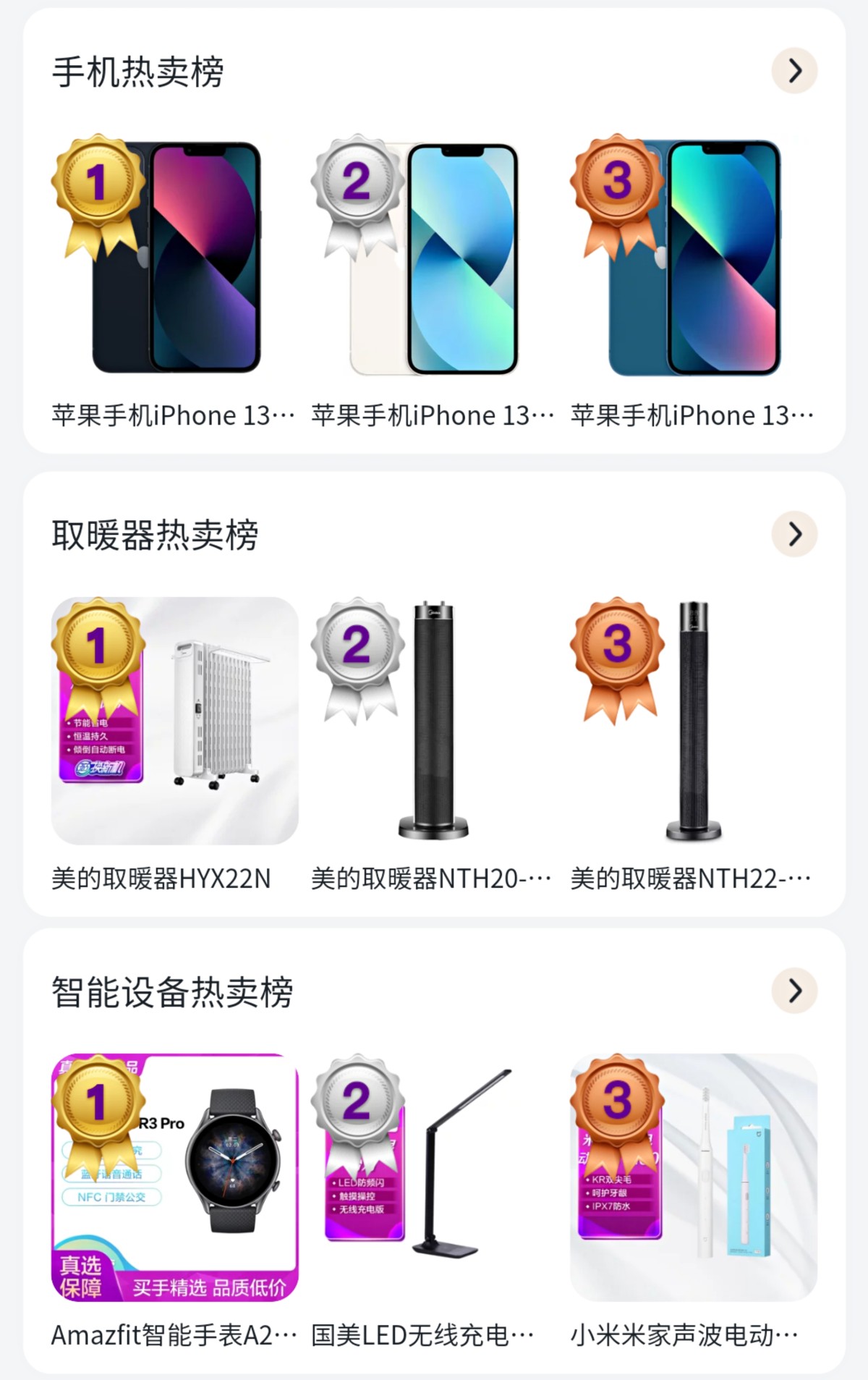Viewport: 868px width, 1380px height.
Task: Expand the 手机热卖榜 ranking list arrow
Action: pos(794,71)
